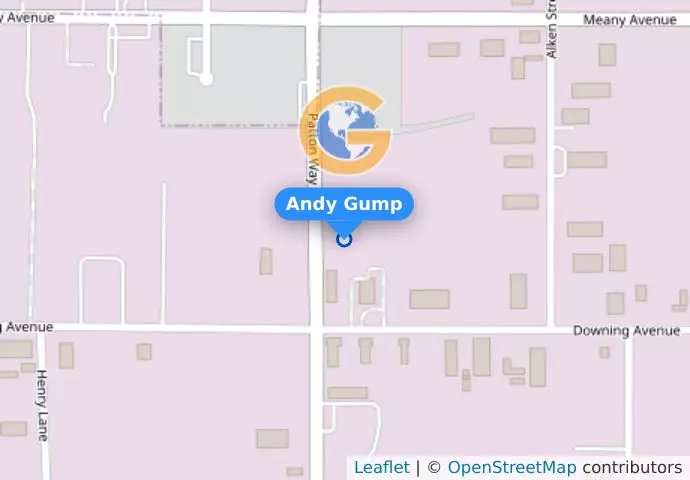Open the OpenStreetMap contributors link

click(x=511, y=467)
